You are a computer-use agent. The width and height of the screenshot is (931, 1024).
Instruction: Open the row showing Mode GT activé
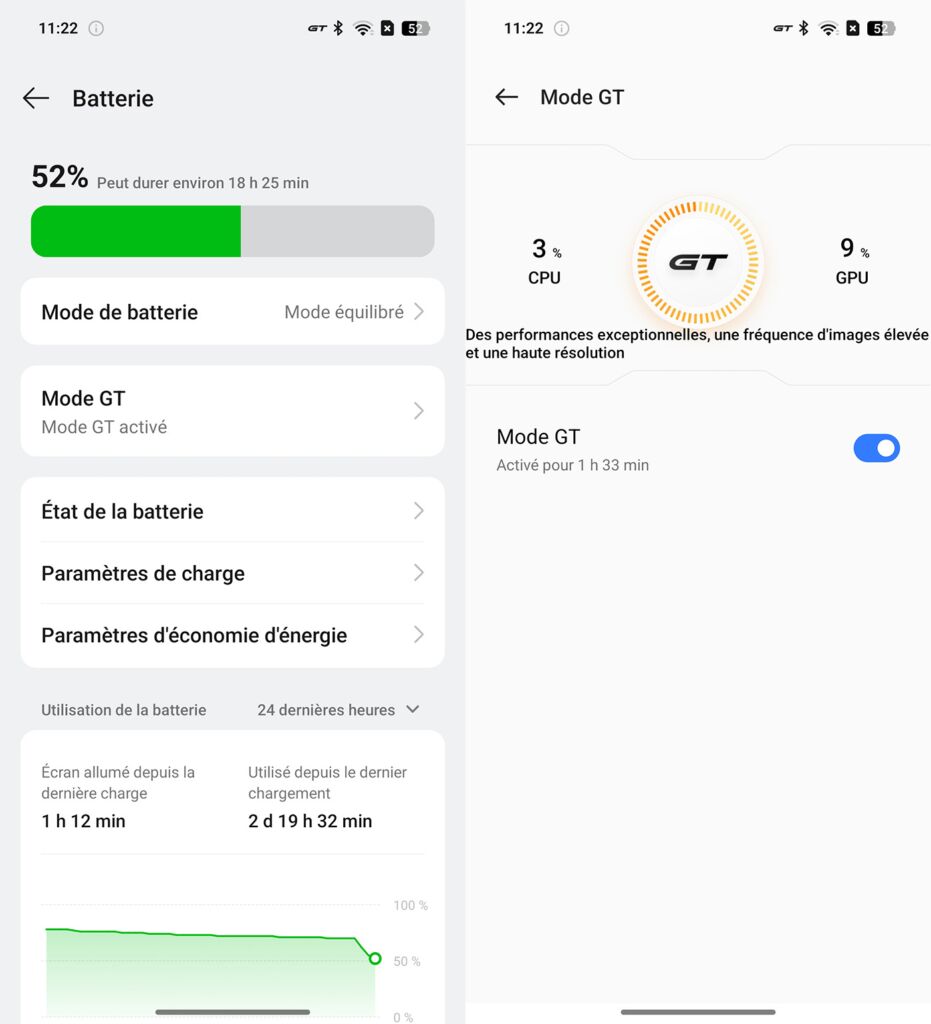[x=232, y=411]
